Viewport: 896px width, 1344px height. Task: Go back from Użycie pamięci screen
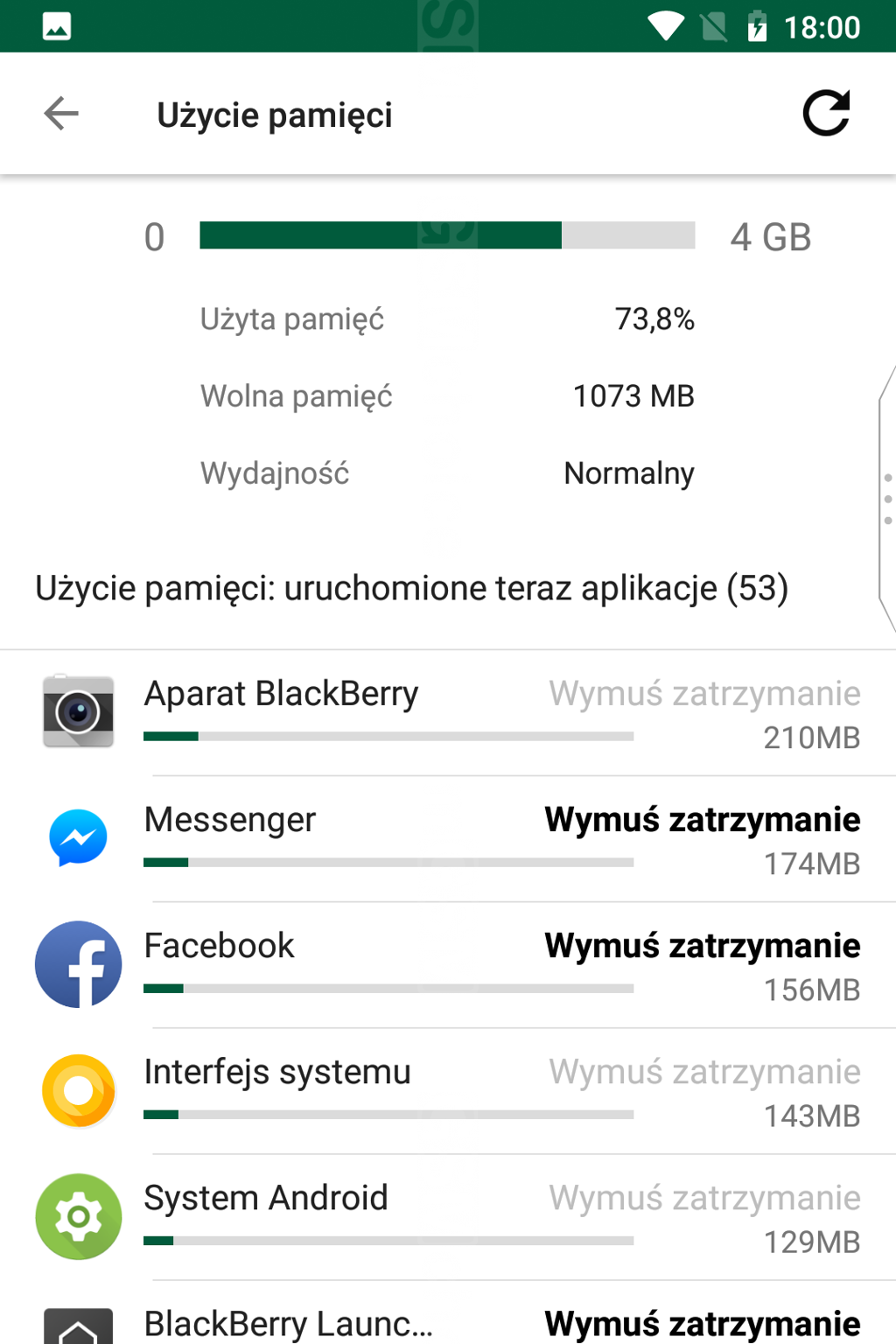coord(61,114)
